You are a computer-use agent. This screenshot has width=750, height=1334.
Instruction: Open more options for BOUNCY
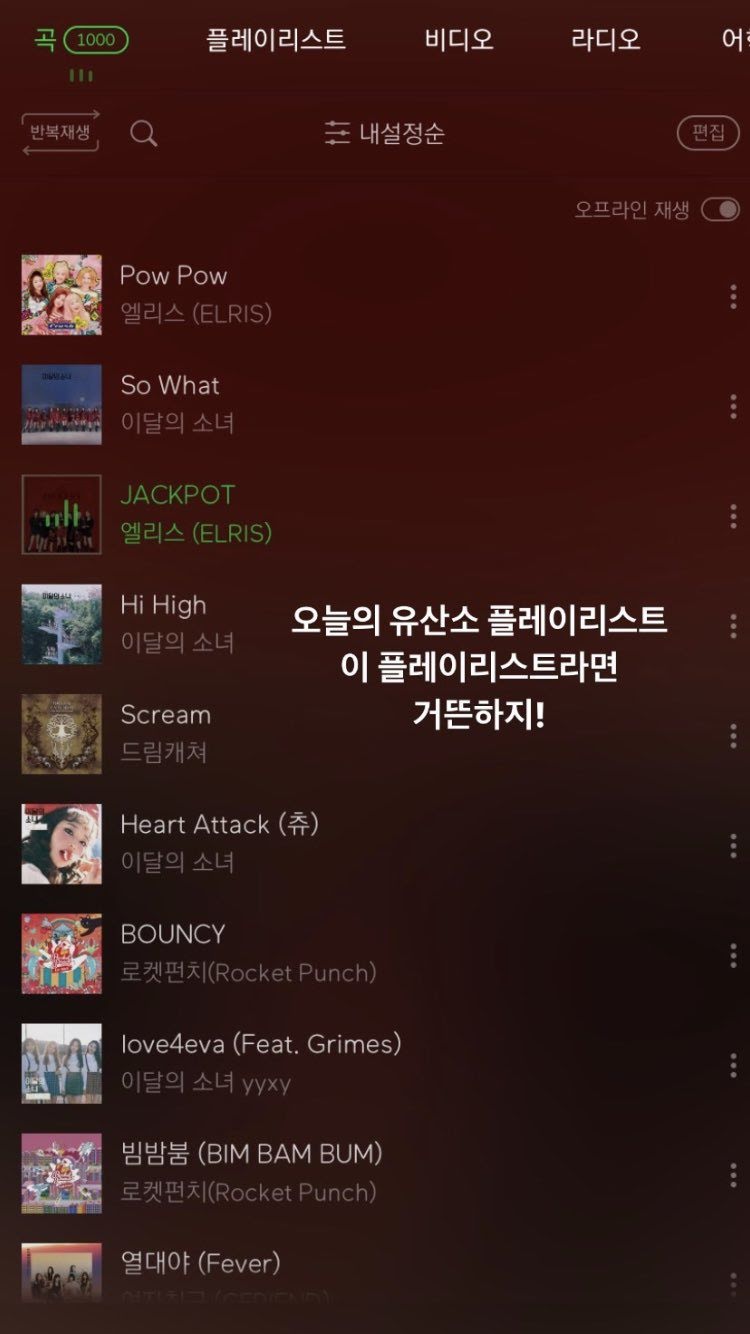click(733, 953)
